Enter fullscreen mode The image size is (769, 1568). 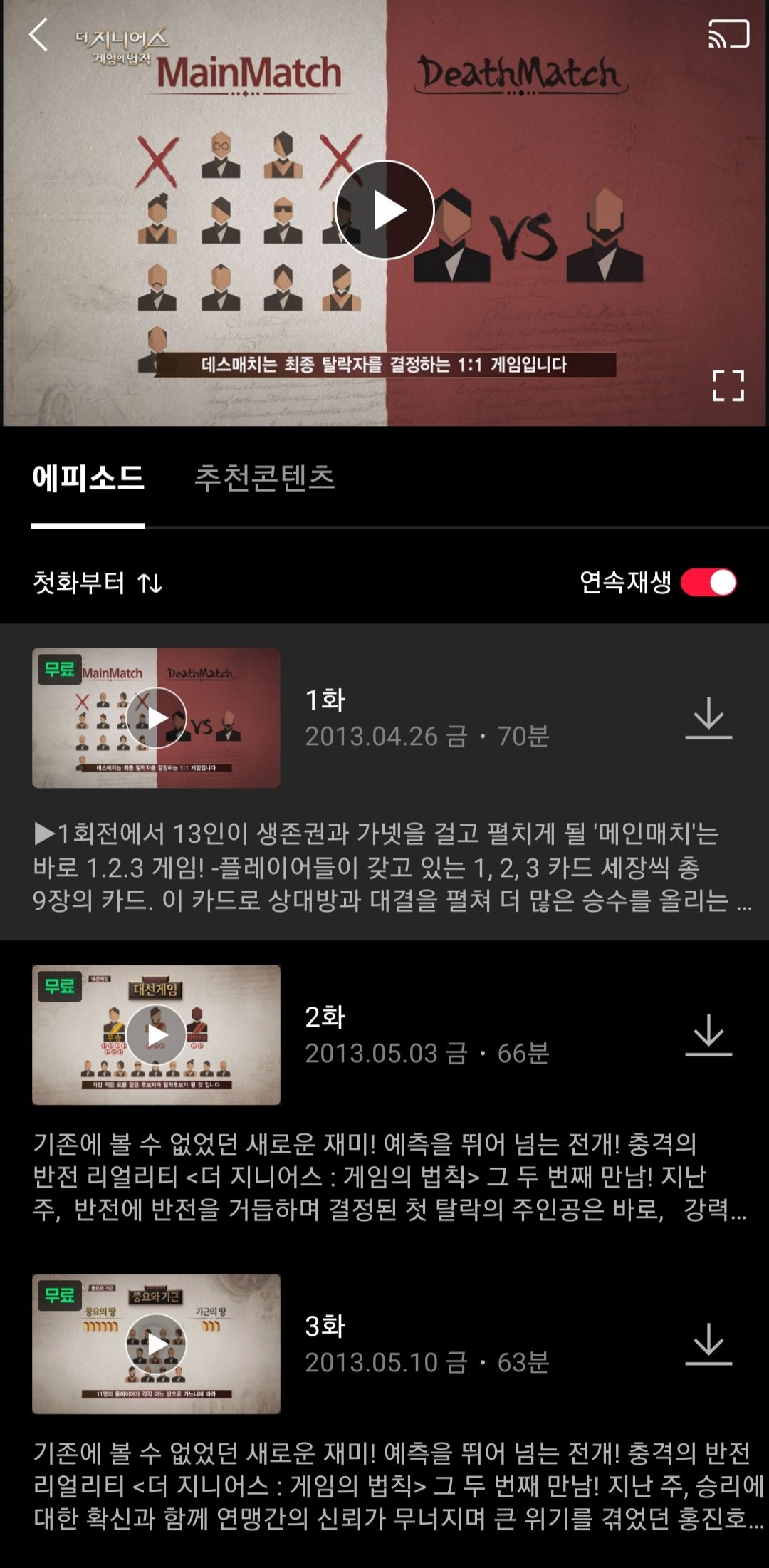pos(728,385)
